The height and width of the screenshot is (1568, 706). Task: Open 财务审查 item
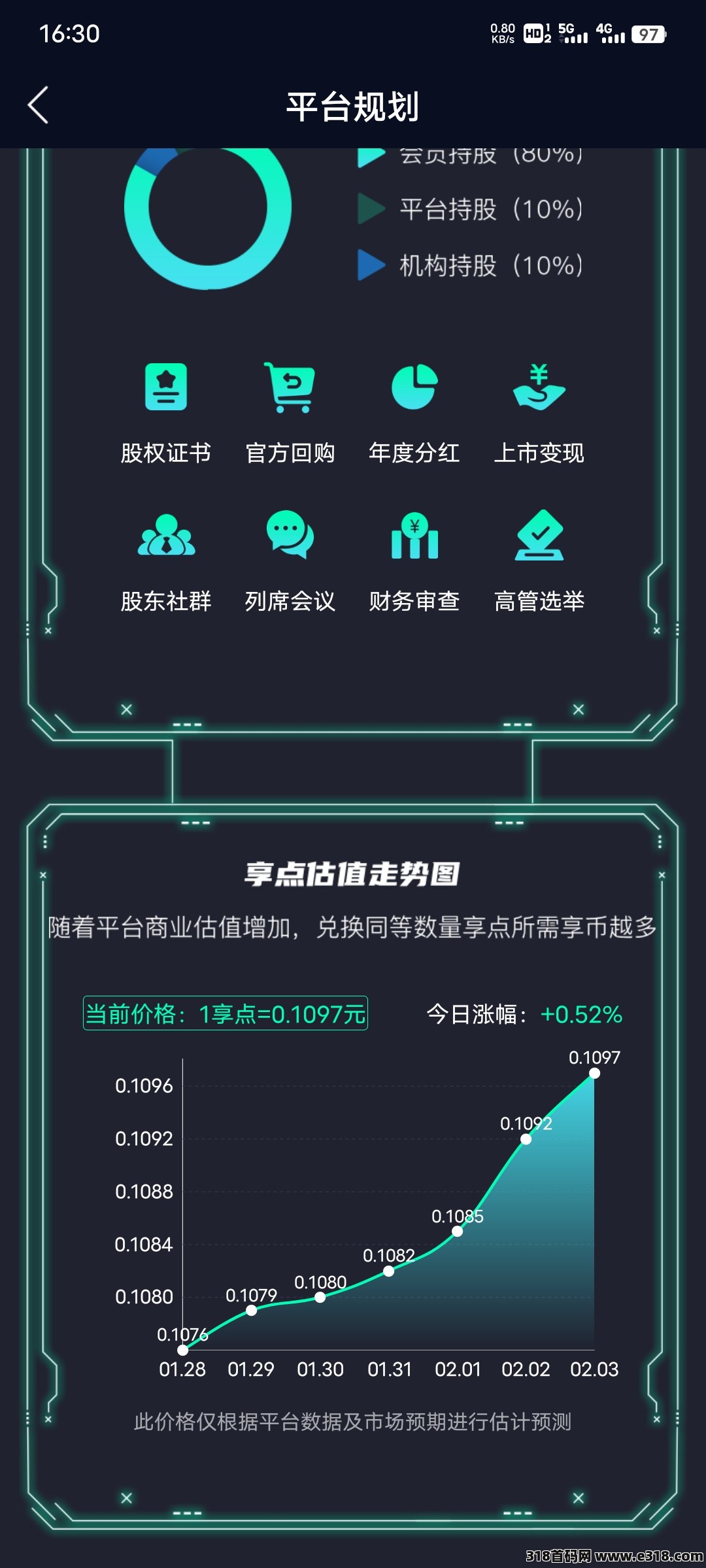414,561
